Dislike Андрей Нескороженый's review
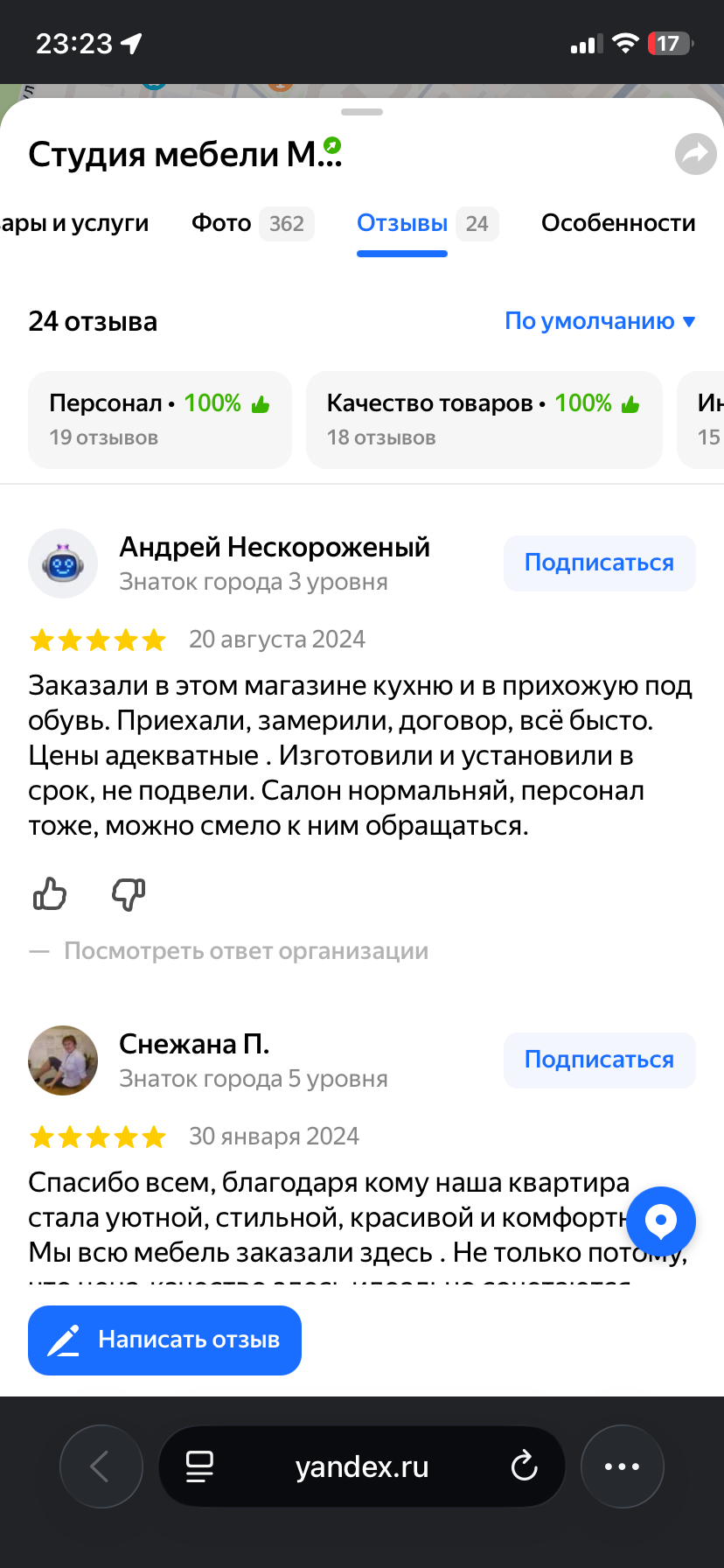 coord(129,893)
